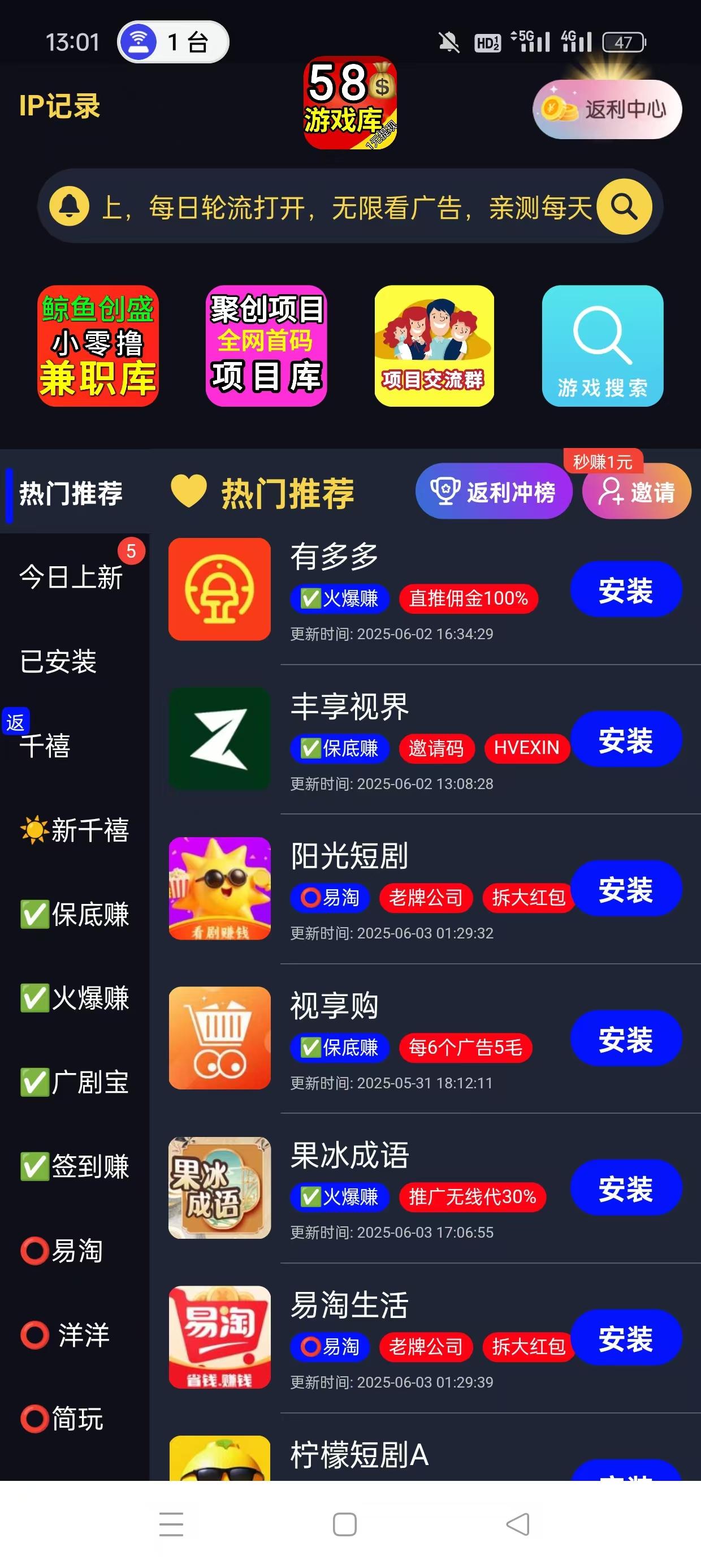This screenshot has height=1568, width=701.
Task: Tap the 返利冲榜 button
Action: click(x=494, y=491)
